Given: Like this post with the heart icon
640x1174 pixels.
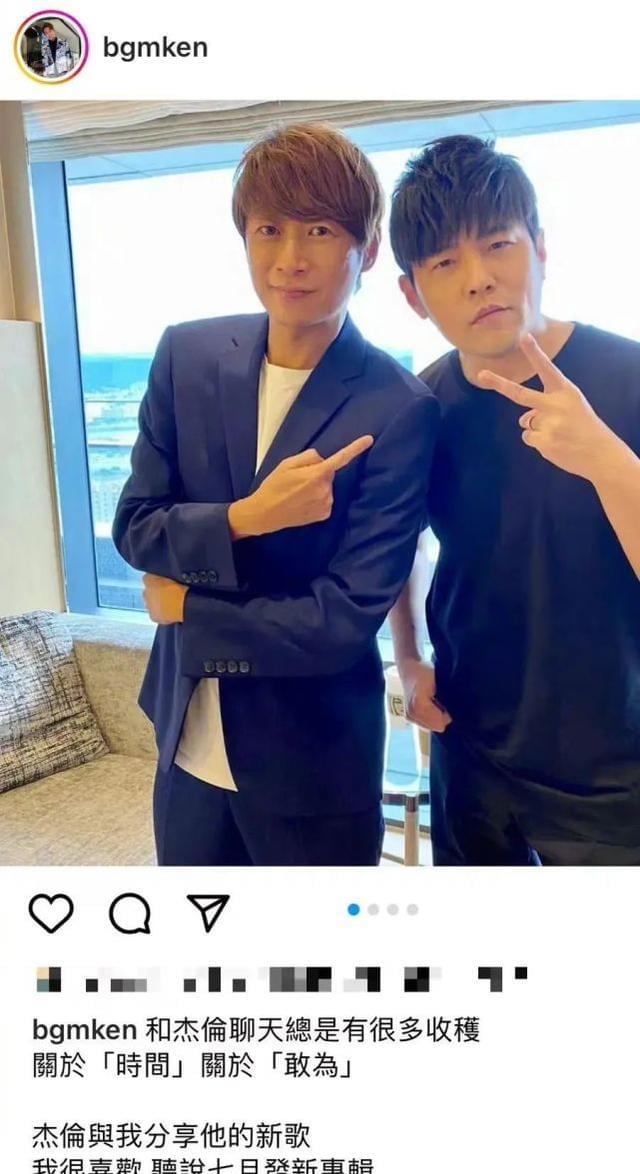Looking at the screenshot, I should click(50, 913).
